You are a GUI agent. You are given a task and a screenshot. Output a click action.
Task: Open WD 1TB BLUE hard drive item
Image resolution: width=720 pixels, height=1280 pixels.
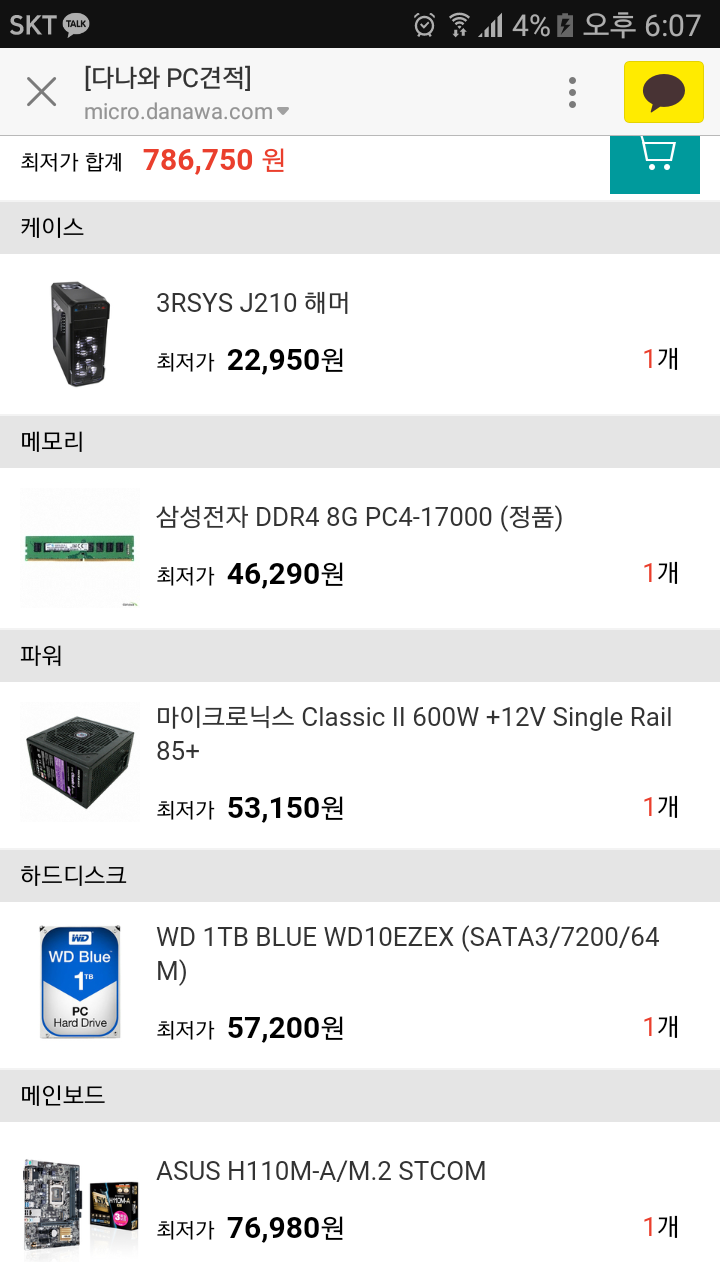[x=408, y=953]
